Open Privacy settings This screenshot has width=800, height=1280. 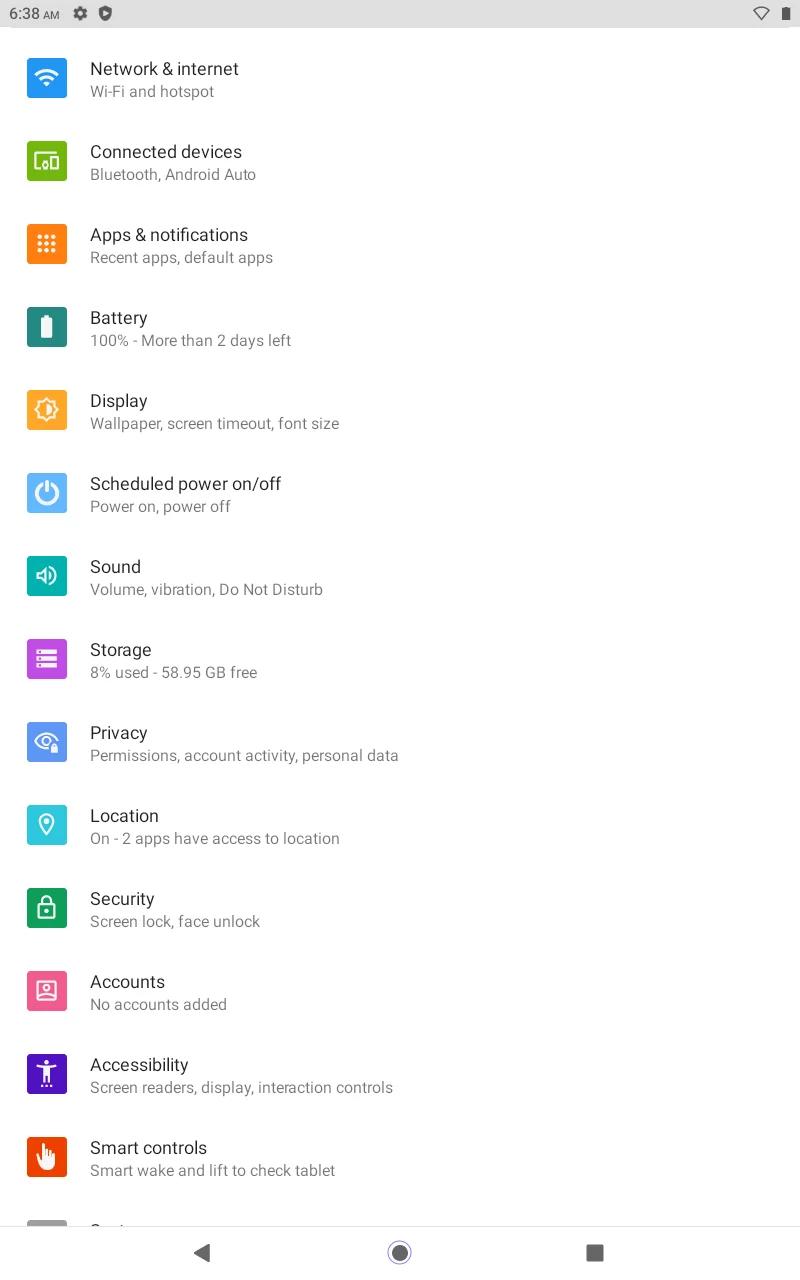coord(400,743)
